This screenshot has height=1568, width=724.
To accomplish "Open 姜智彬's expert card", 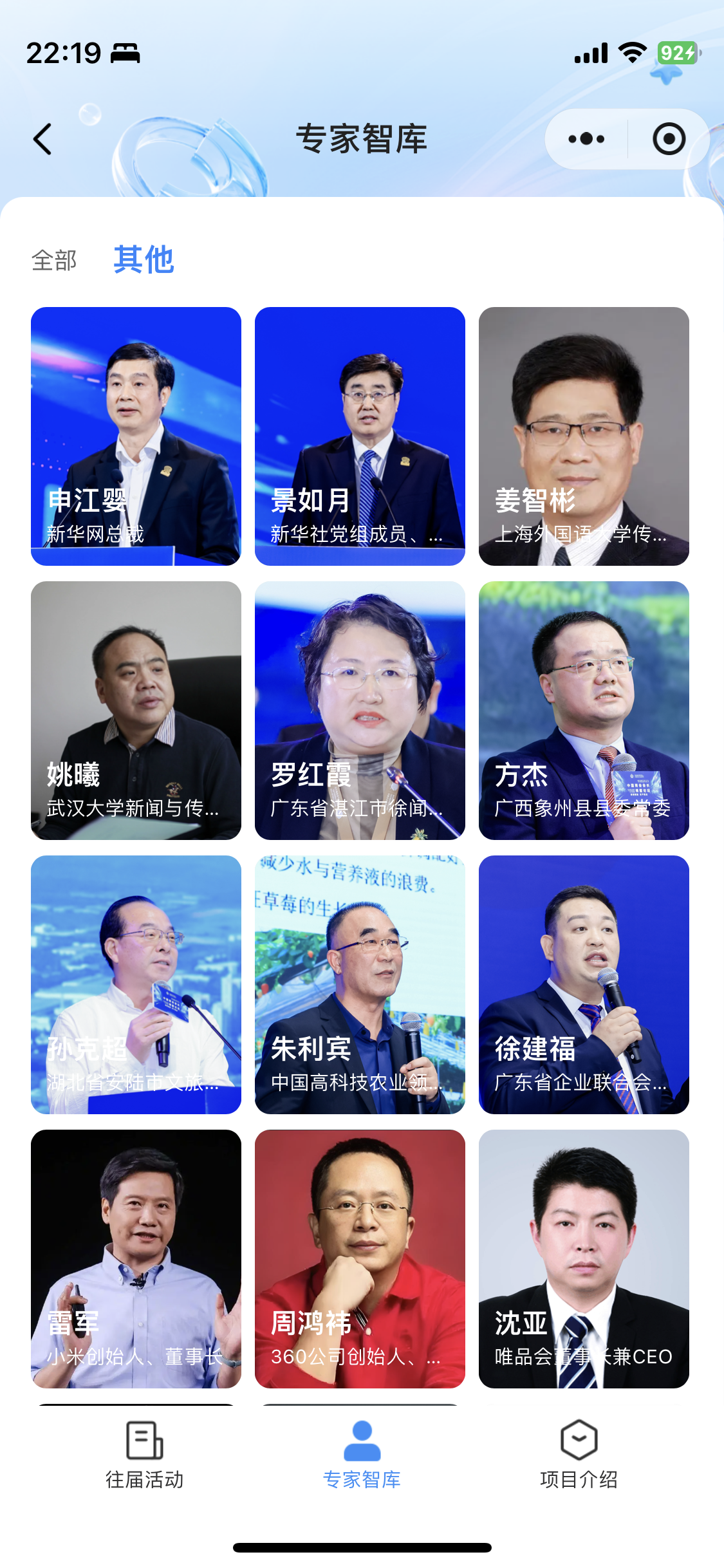I will pos(584,436).
